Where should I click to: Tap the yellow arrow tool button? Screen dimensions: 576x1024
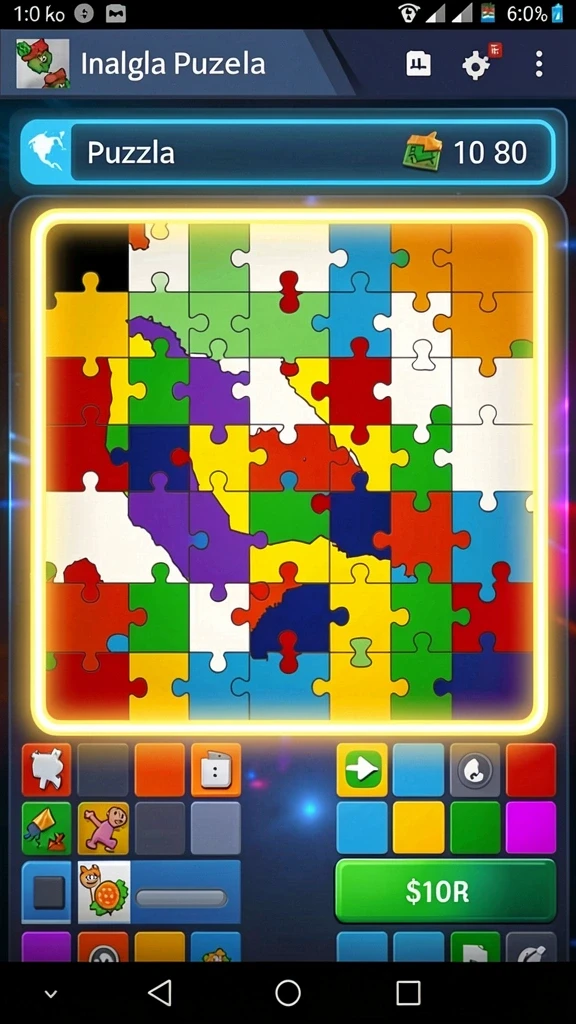click(x=362, y=770)
